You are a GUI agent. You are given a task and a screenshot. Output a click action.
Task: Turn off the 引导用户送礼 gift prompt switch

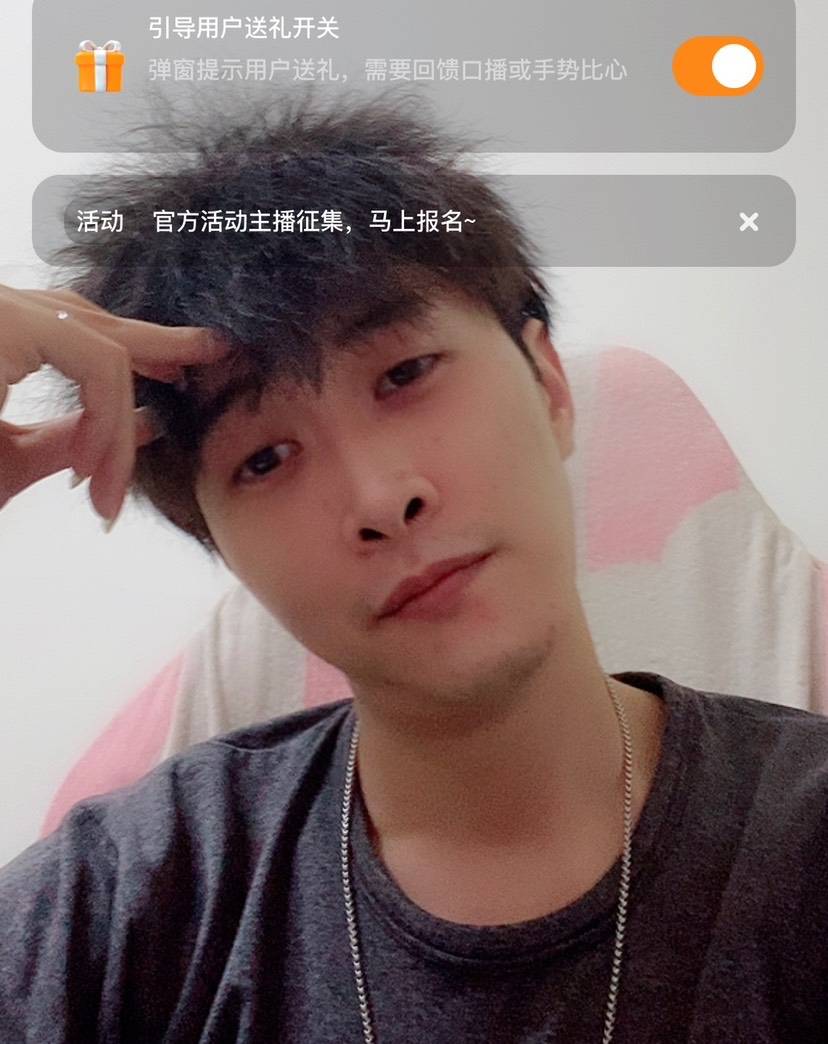pyautogui.click(x=717, y=67)
